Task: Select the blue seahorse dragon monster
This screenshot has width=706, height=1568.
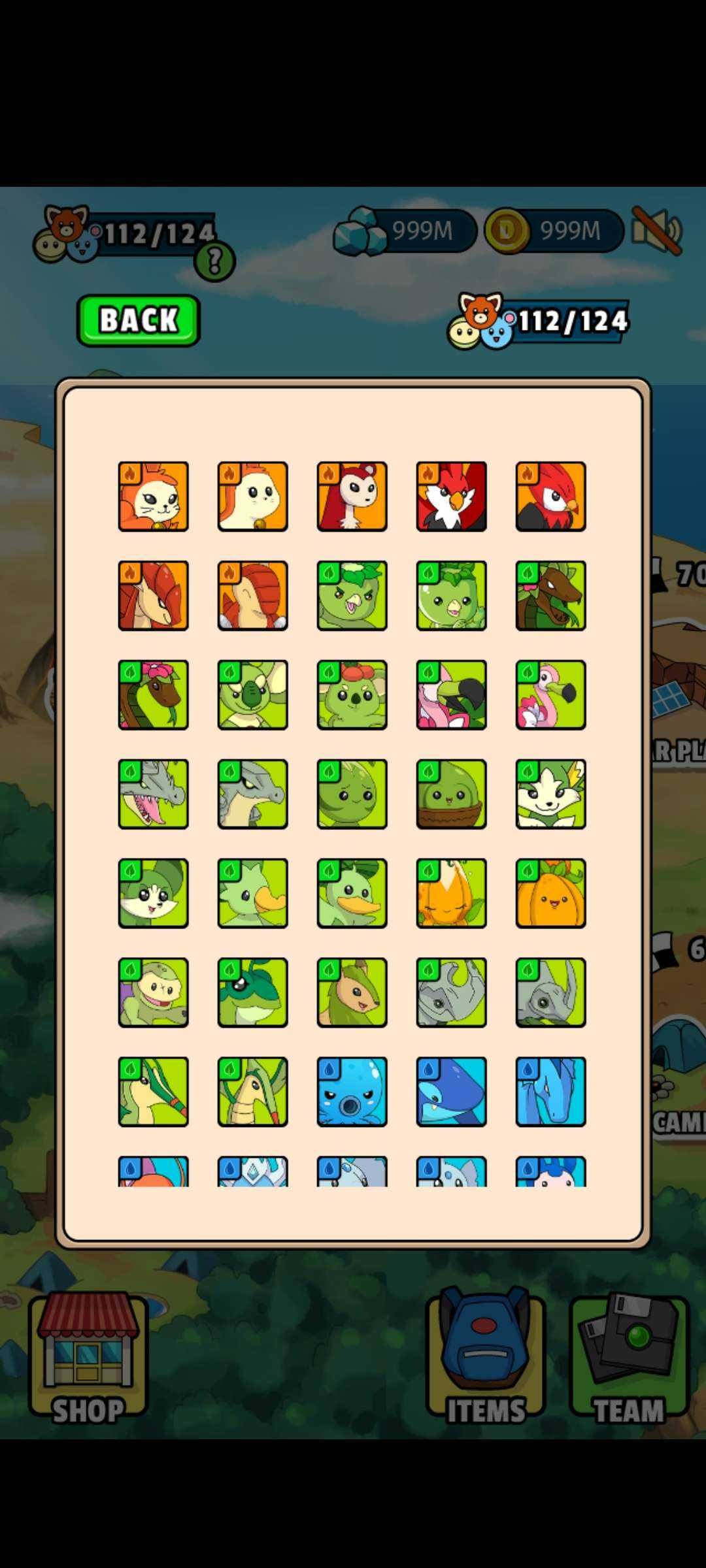Action: 550,1092
